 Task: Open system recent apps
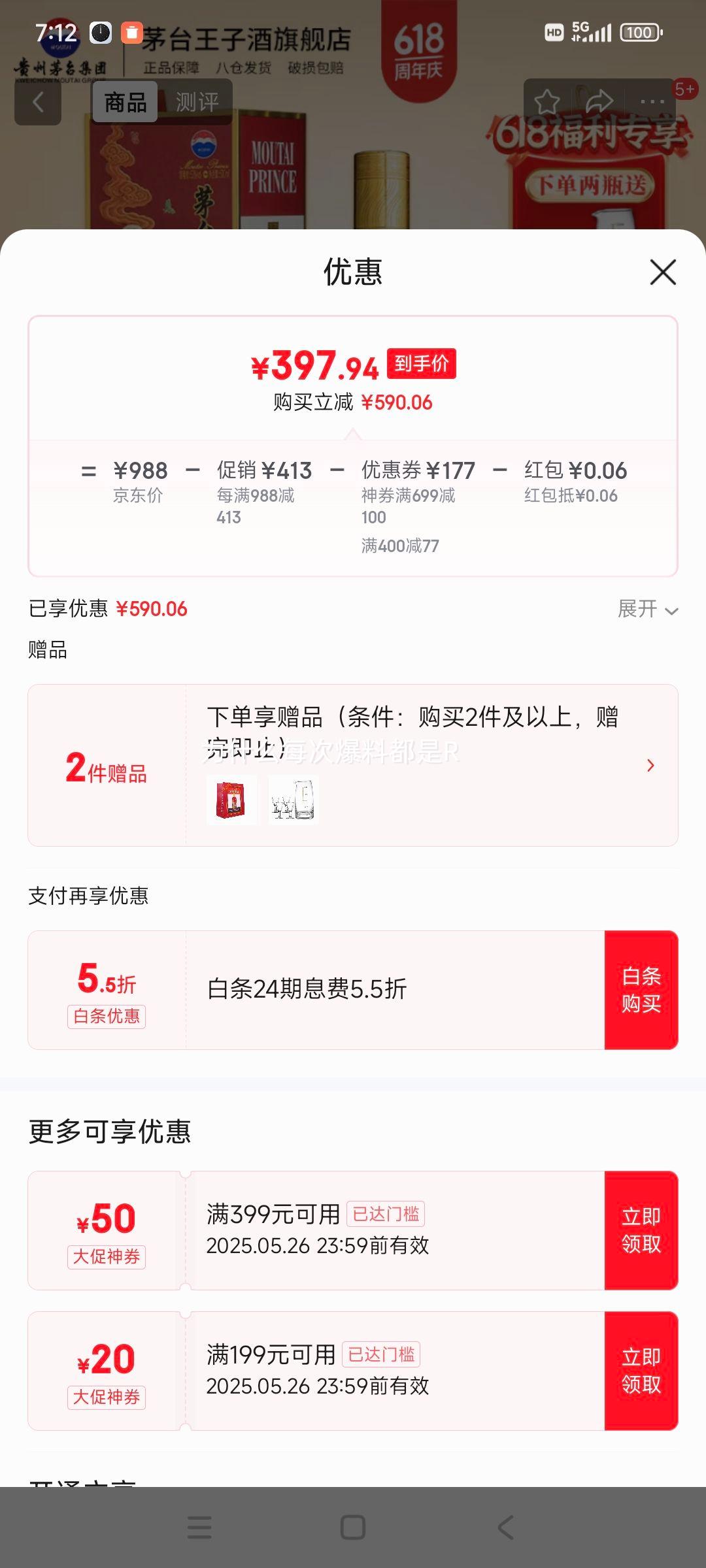click(199, 1527)
